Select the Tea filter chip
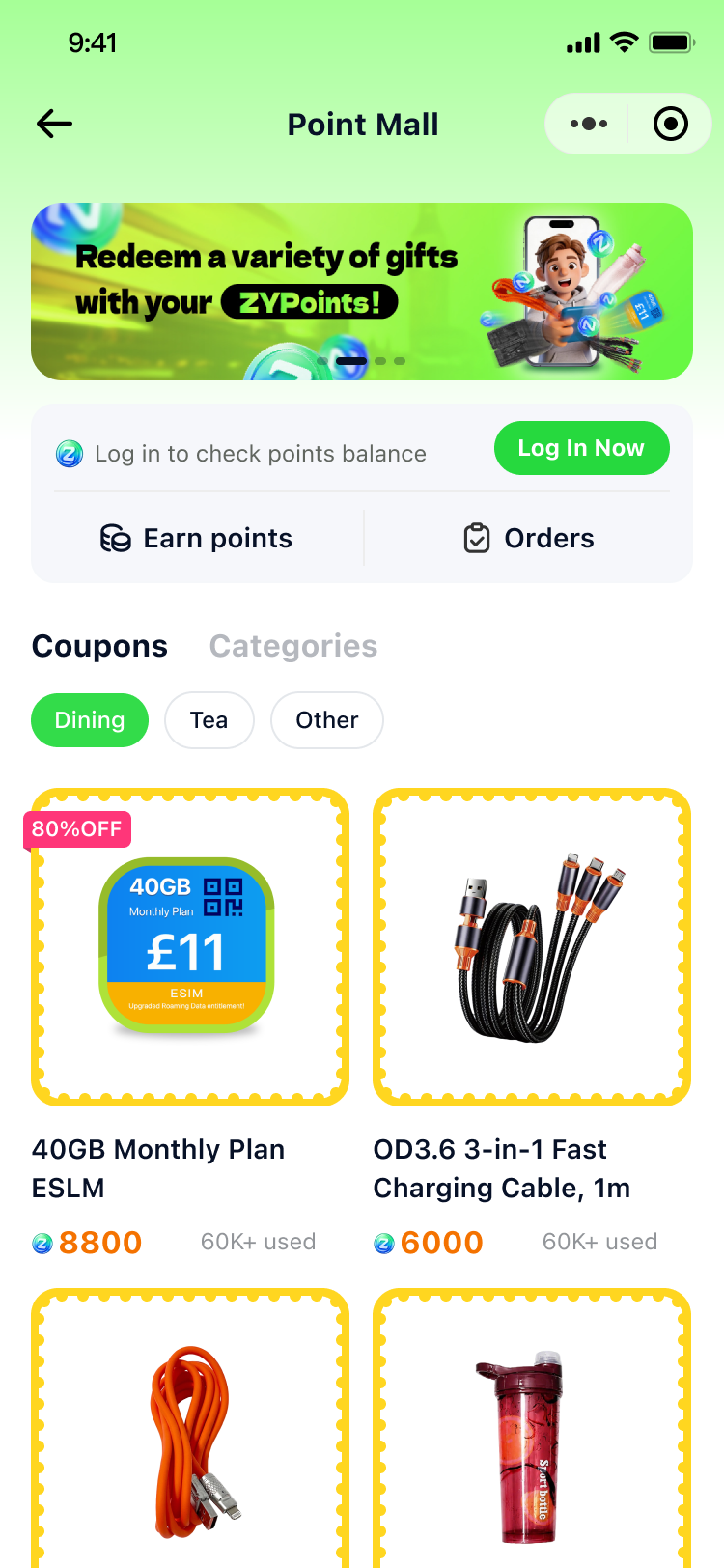The width and height of the screenshot is (724, 1568). pos(209,720)
